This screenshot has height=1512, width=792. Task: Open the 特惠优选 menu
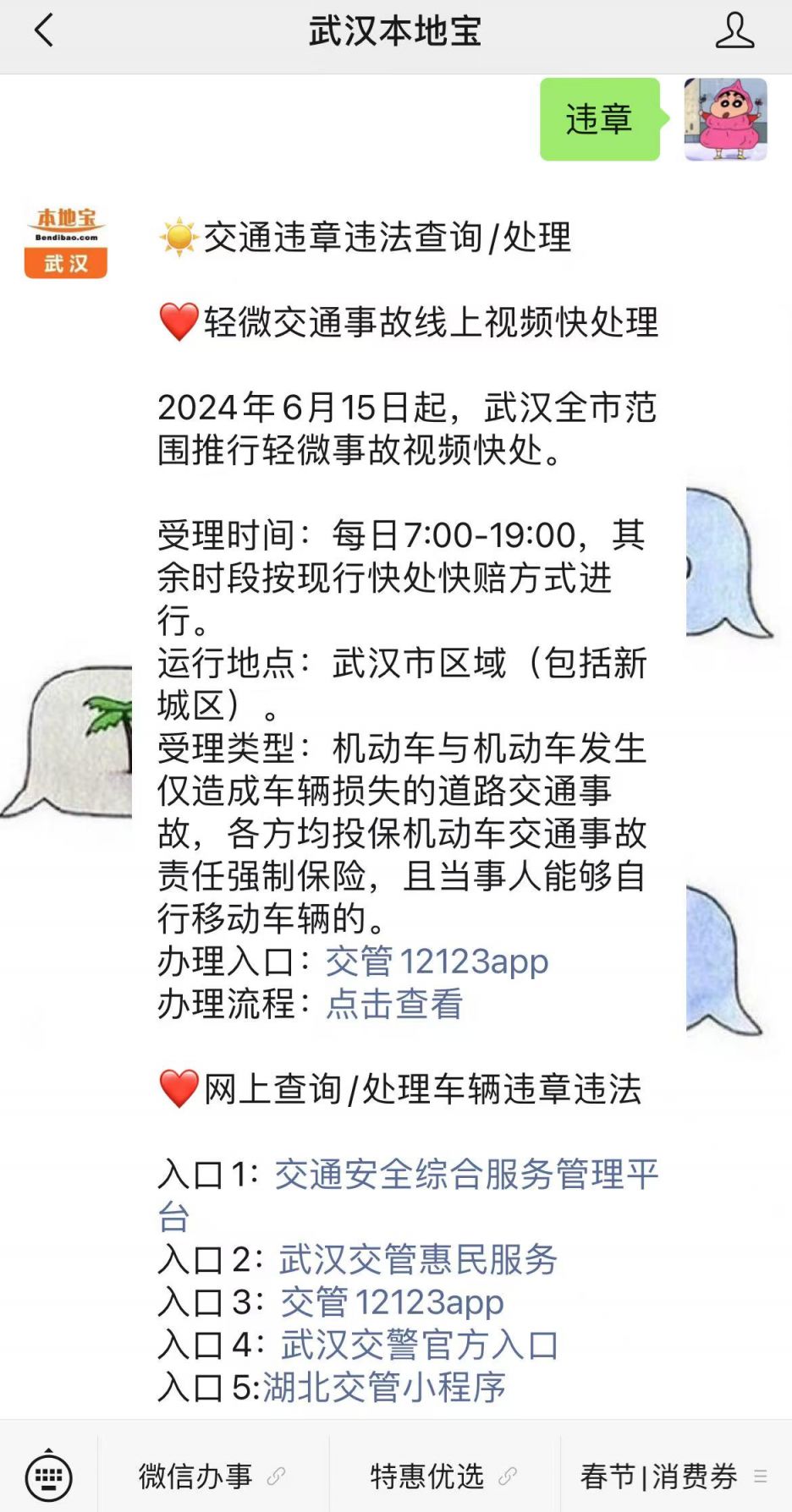[x=443, y=1476]
